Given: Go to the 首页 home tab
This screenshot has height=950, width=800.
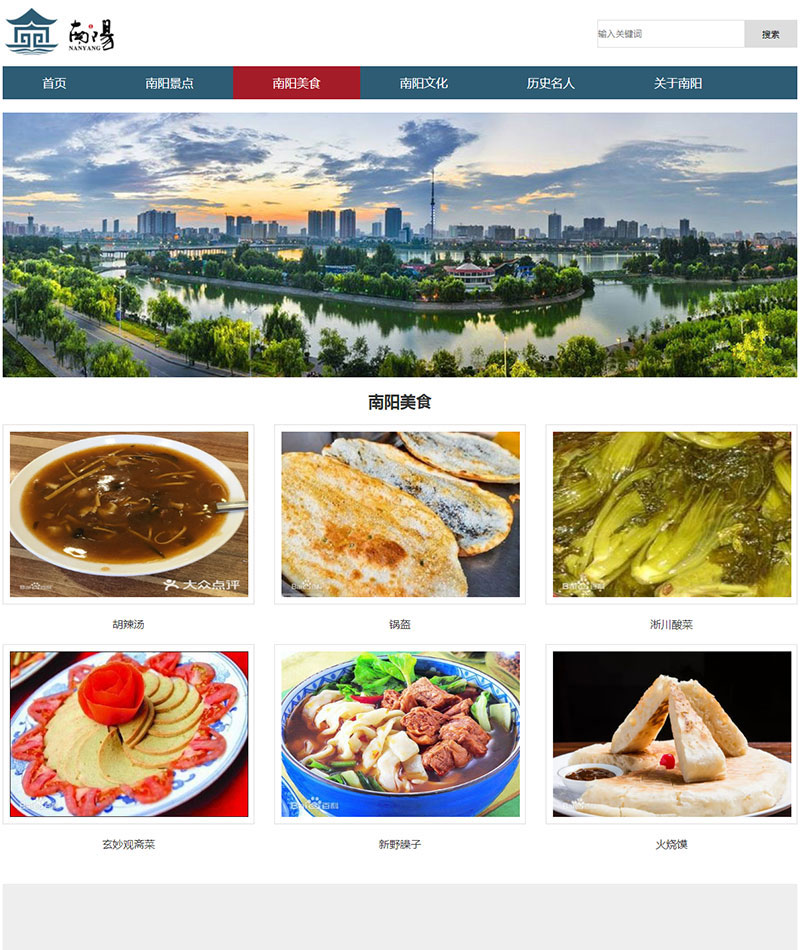Looking at the screenshot, I should tap(54, 83).
